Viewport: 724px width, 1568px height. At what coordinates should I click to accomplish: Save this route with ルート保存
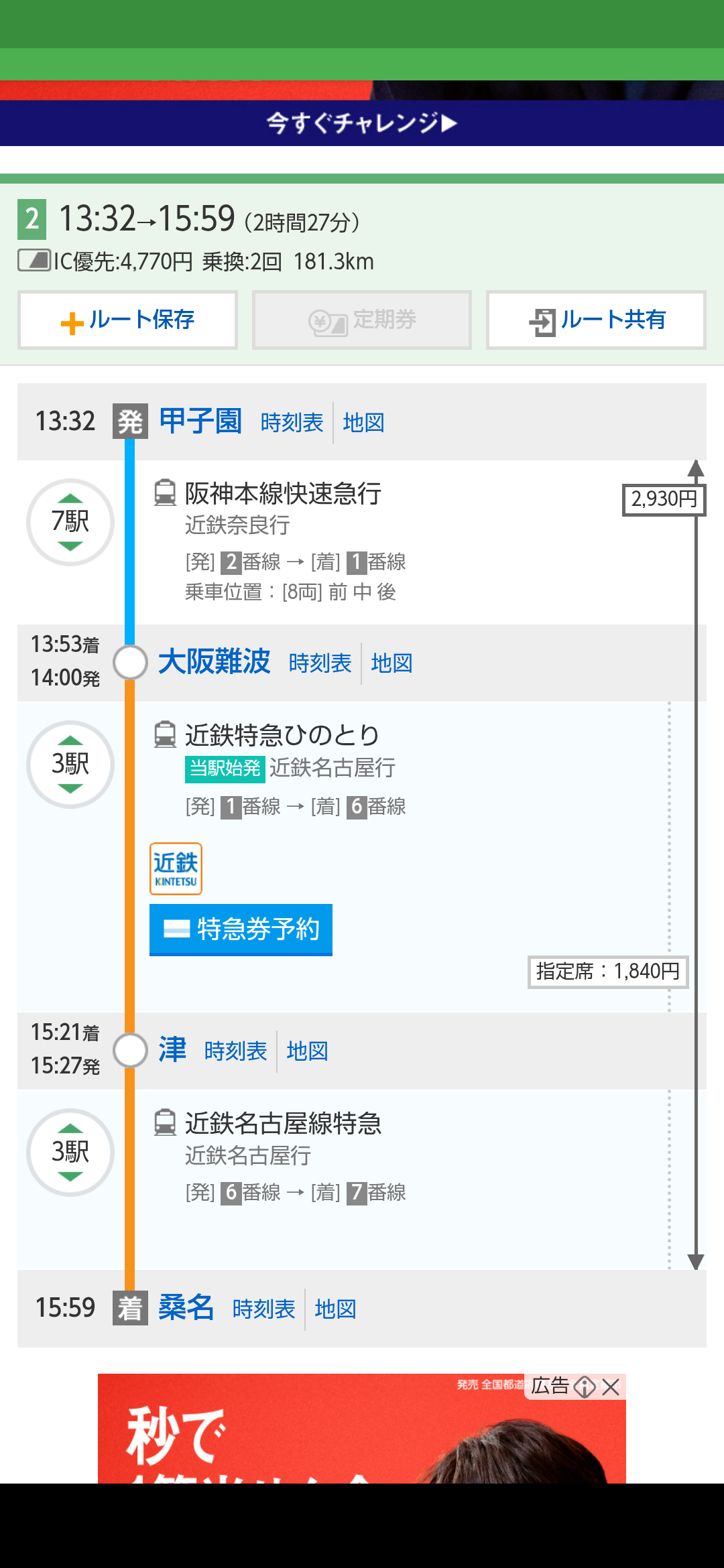(x=127, y=320)
